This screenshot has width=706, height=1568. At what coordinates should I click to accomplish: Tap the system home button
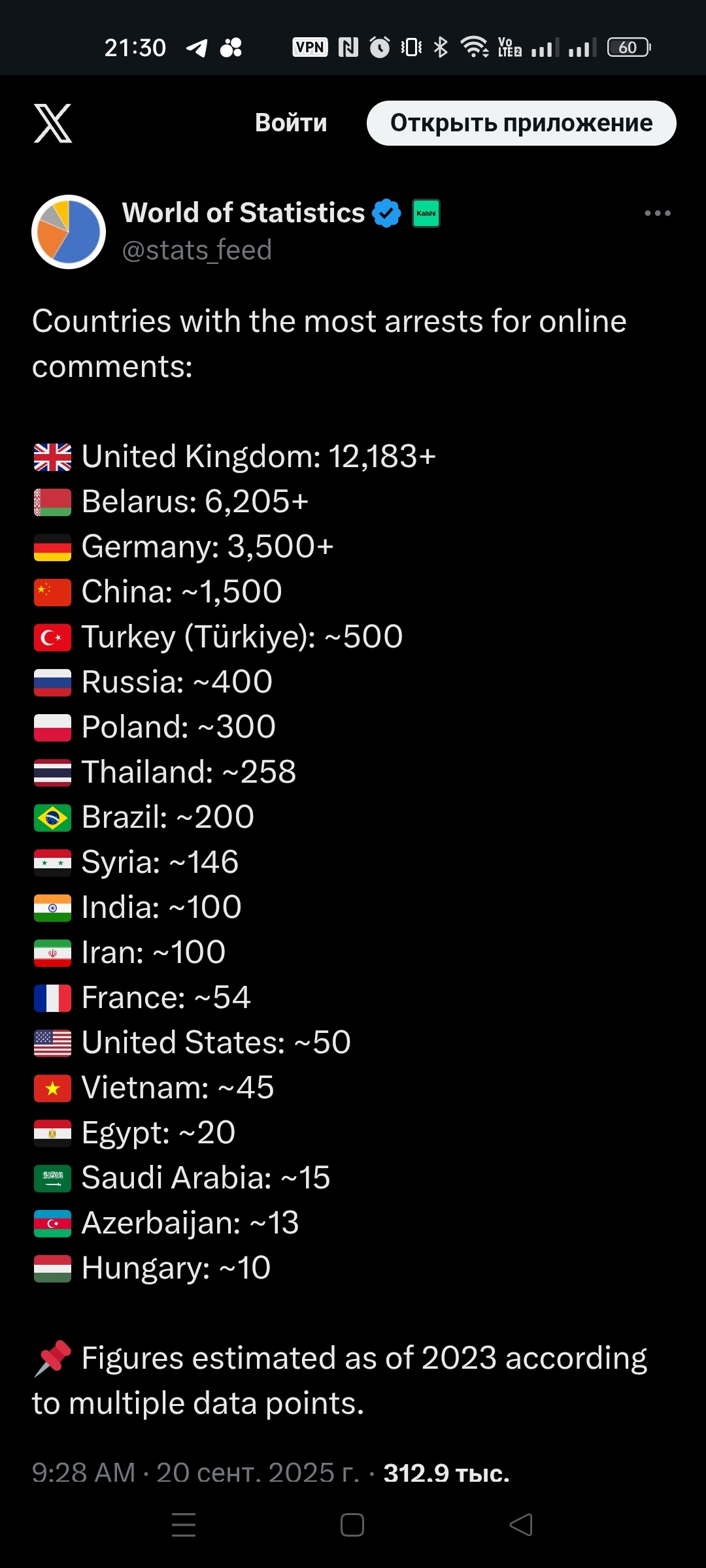tap(352, 1525)
